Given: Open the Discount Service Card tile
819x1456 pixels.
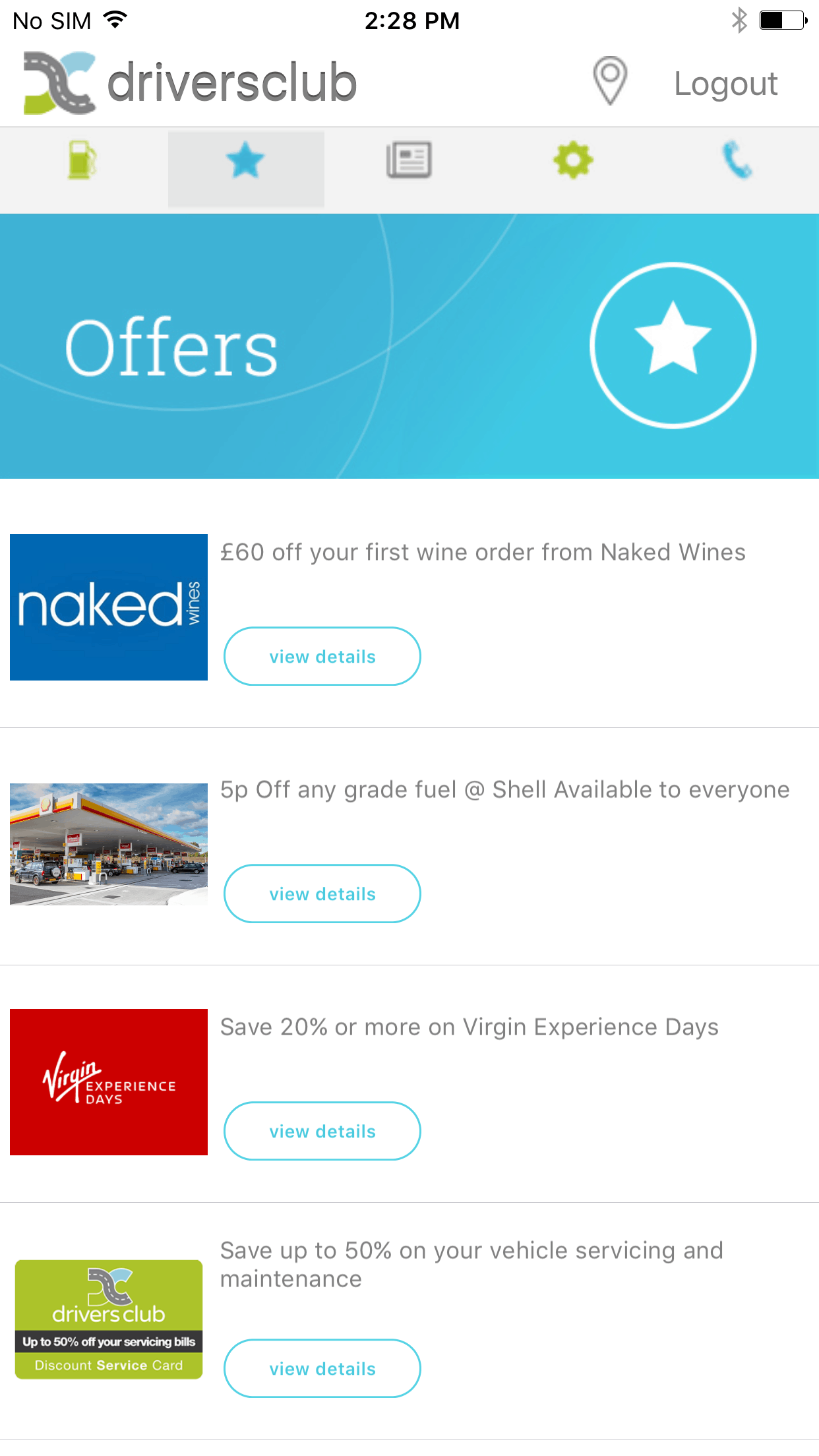Looking at the screenshot, I should pos(109,1319).
